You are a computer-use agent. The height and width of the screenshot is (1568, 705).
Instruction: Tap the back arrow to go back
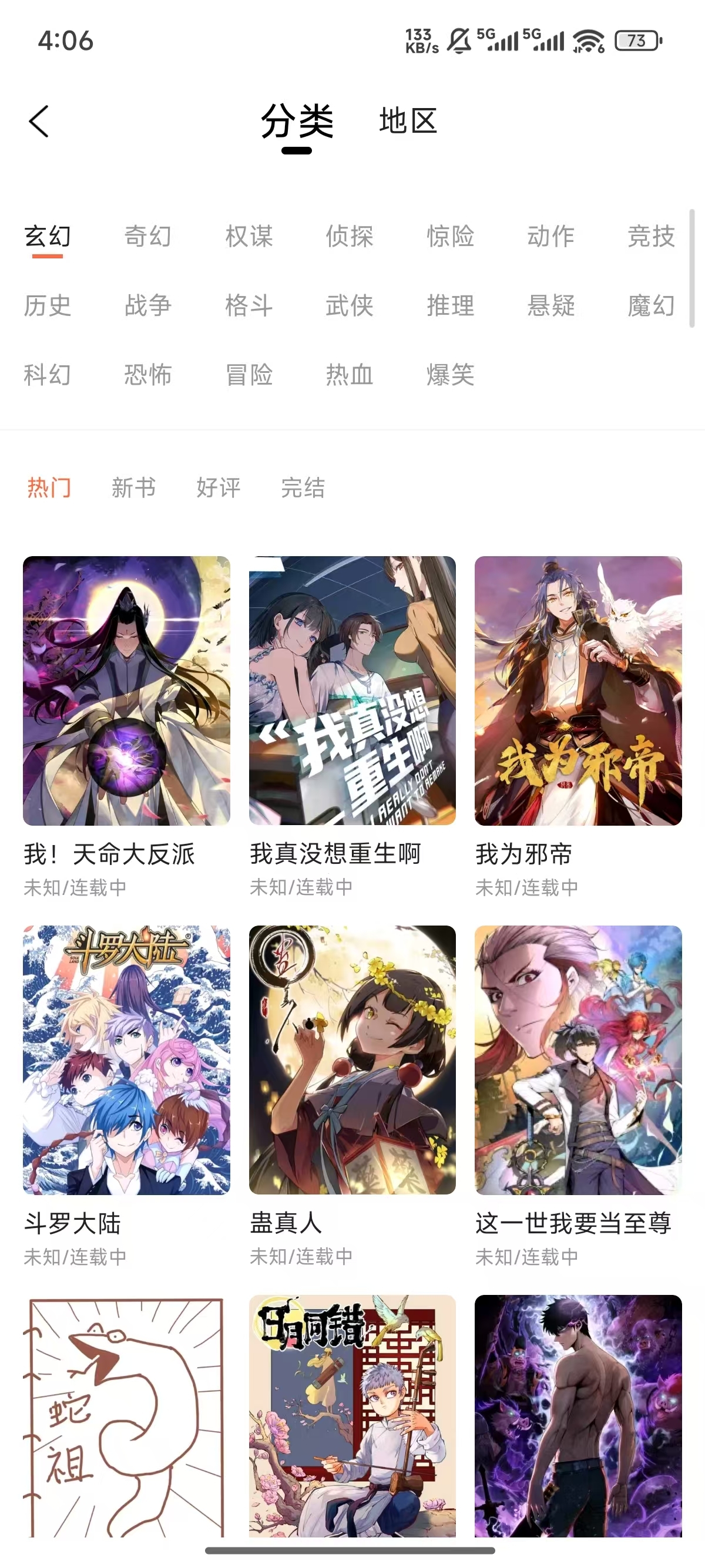click(38, 121)
